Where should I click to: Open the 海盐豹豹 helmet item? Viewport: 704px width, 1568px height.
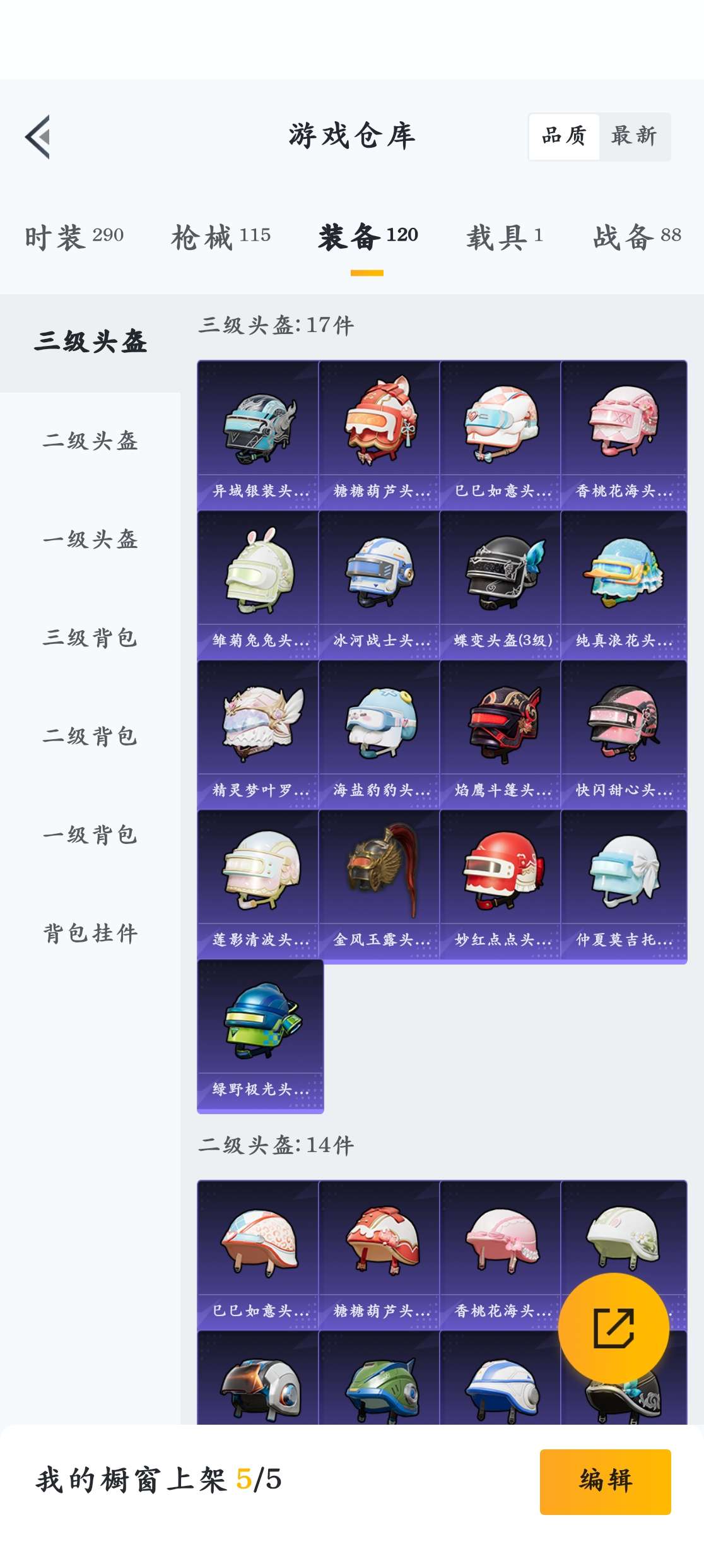pyautogui.click(x=379, y=734)
